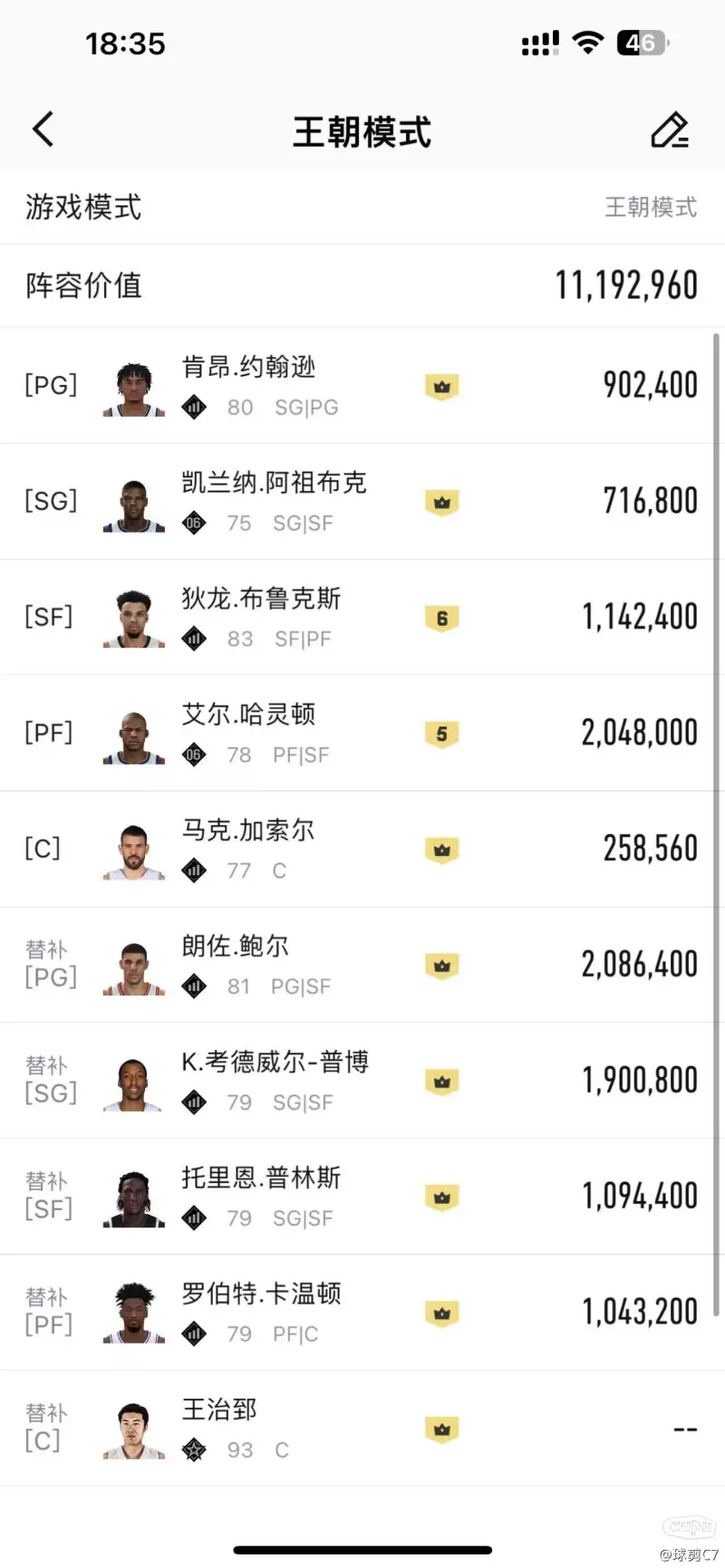This screenshot has width=725, height=1568.
Task: Select K.考德威尔-普博 row
Action: 362,1082
